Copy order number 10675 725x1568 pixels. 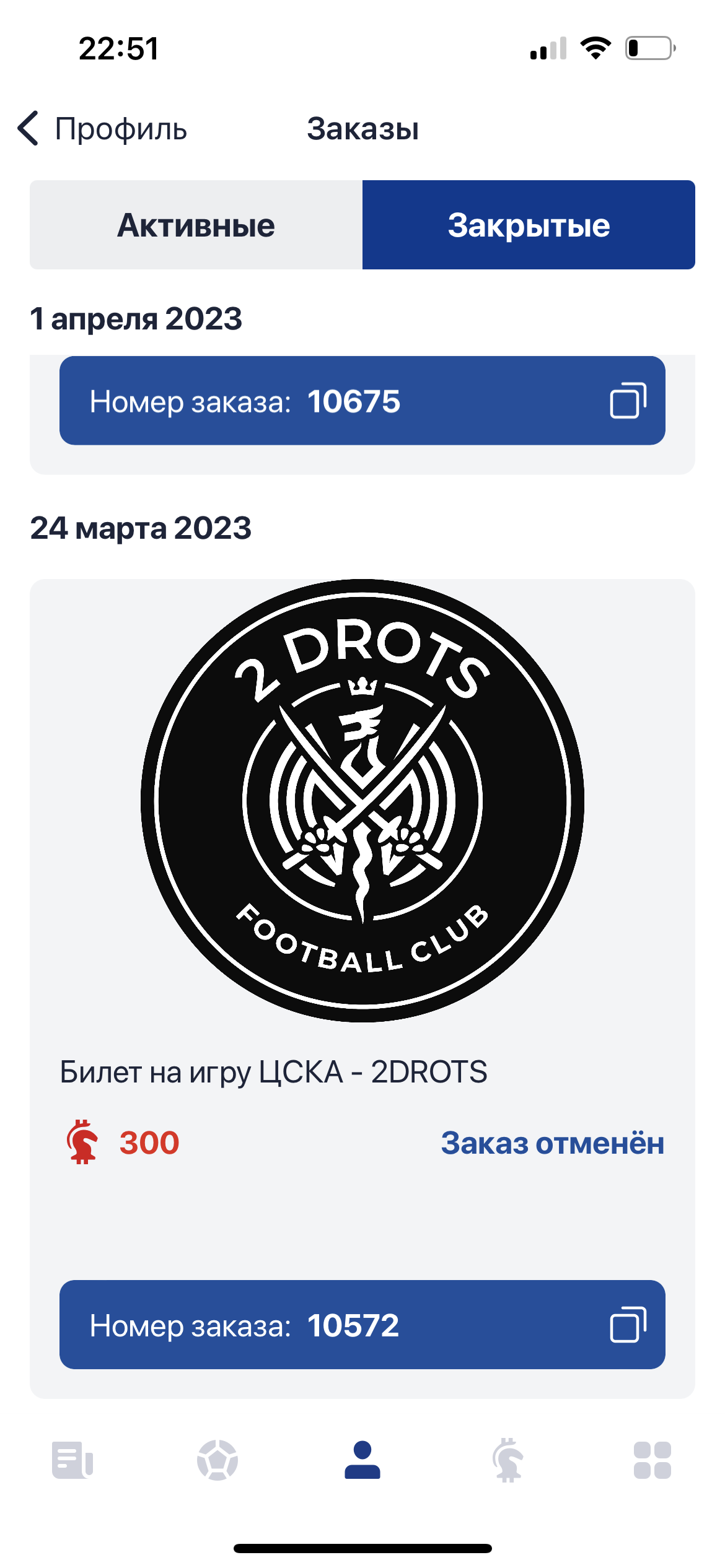point(628,401)
